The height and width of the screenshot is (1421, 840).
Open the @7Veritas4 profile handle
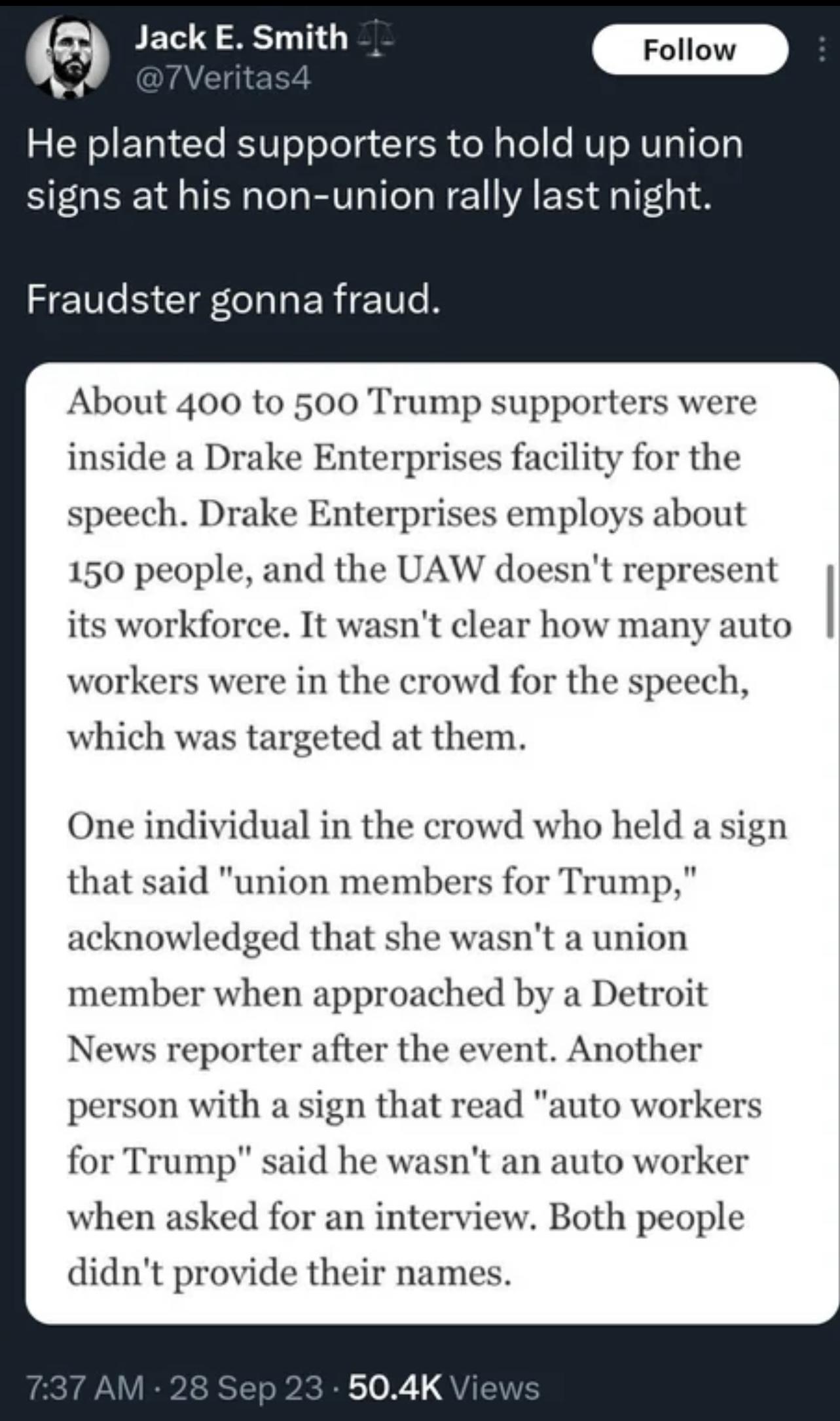pos(223,80)
